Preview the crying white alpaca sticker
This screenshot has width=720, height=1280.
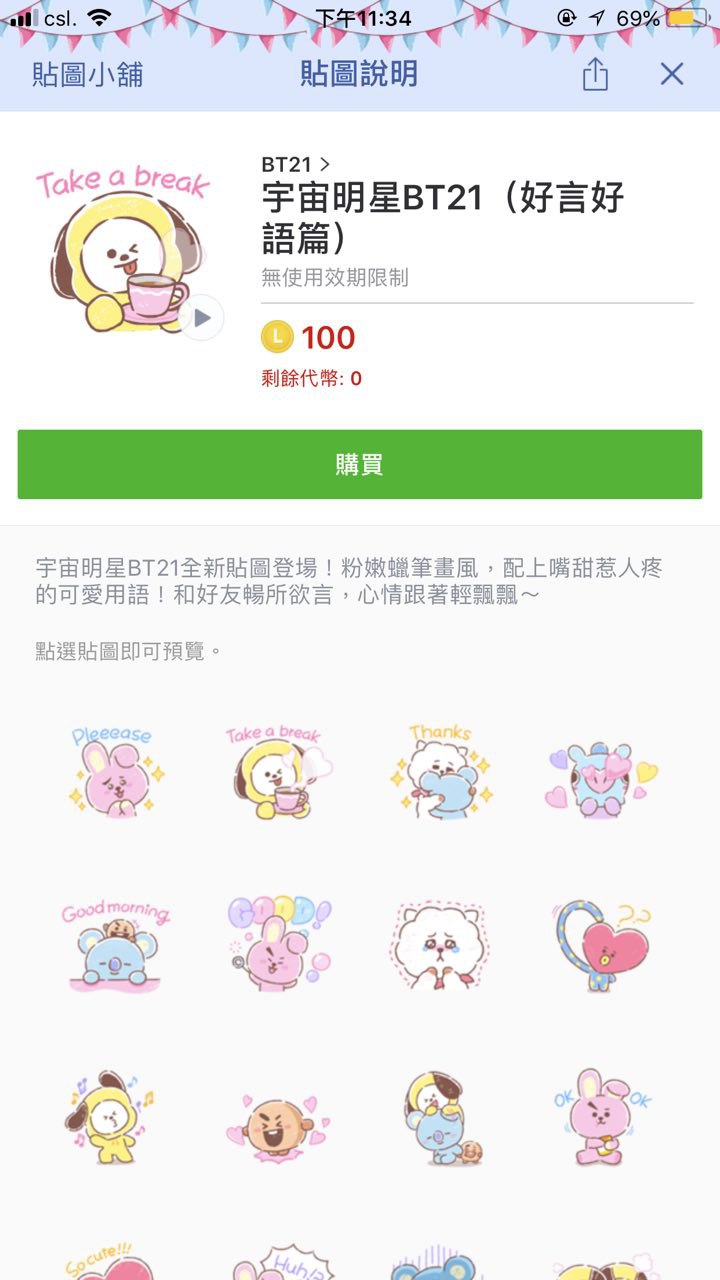coord(442,945)
